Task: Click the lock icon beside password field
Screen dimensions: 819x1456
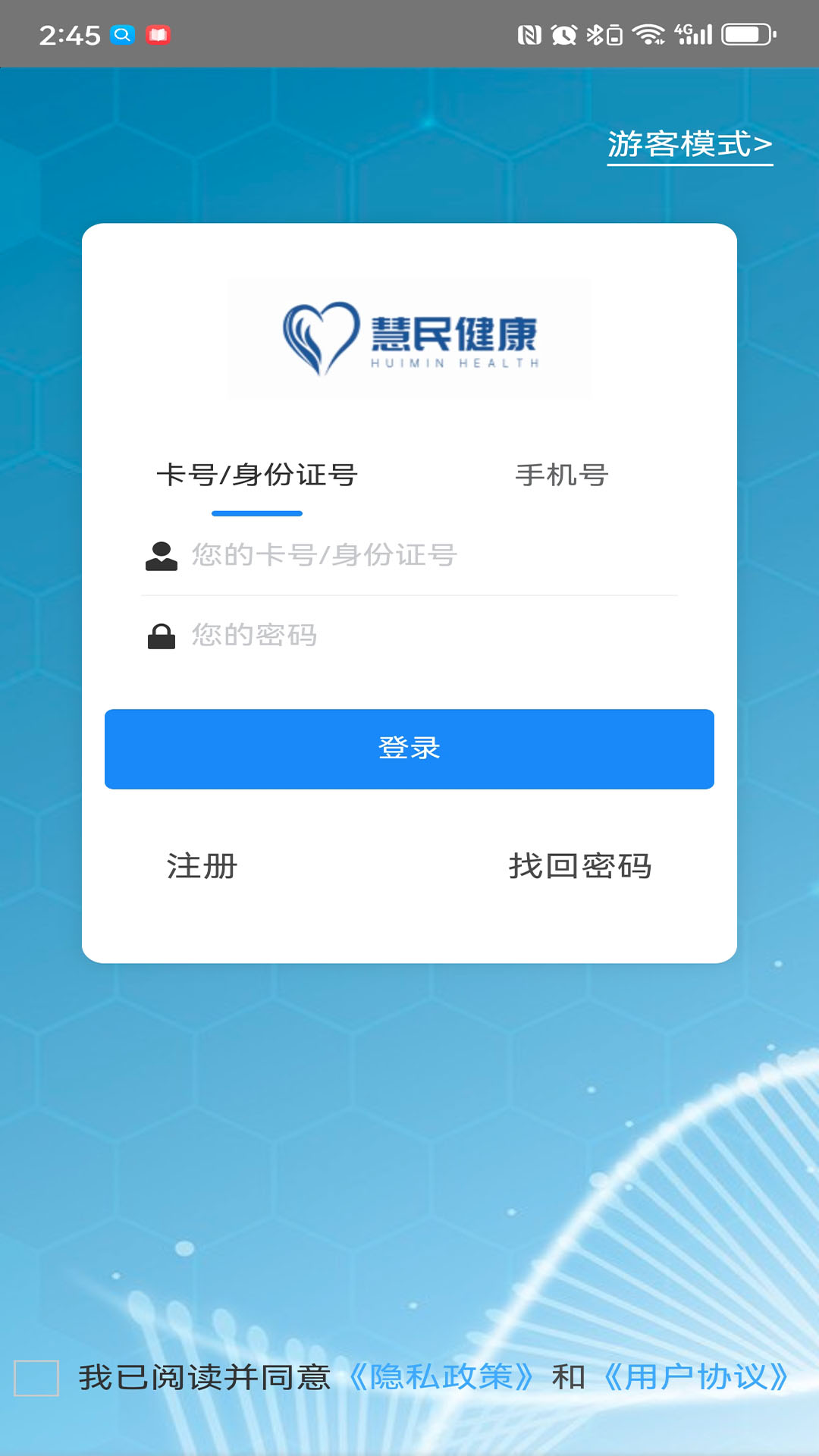Action: click(x=159, y=637)
